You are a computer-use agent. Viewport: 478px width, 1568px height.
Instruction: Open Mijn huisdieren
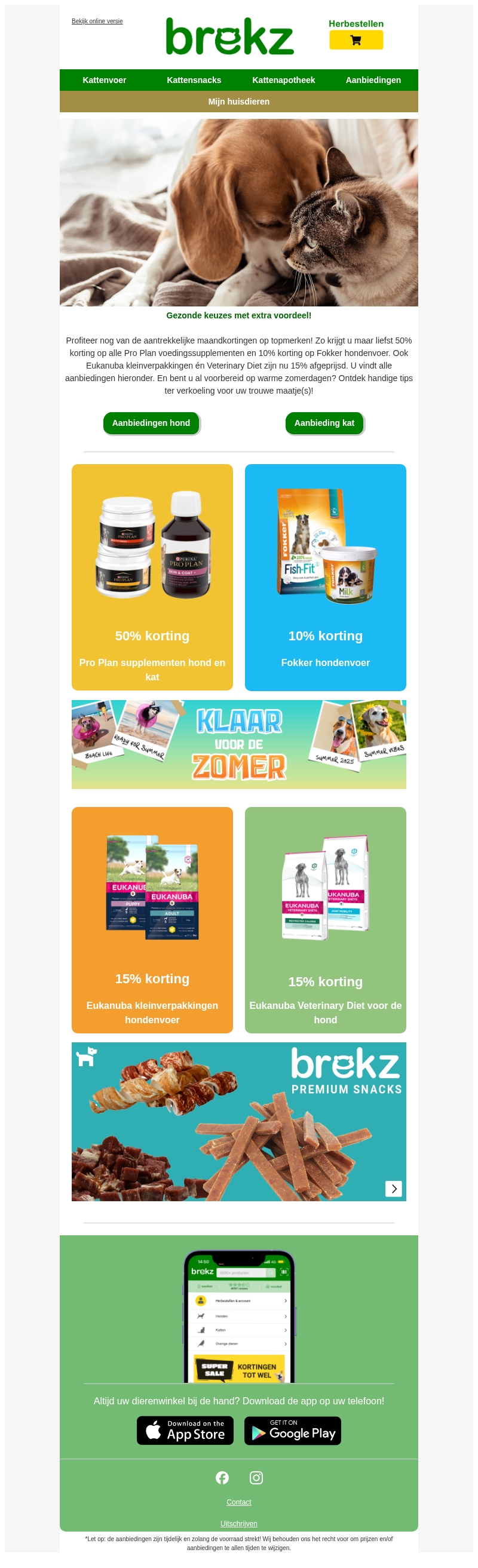(x=238, y=102)
